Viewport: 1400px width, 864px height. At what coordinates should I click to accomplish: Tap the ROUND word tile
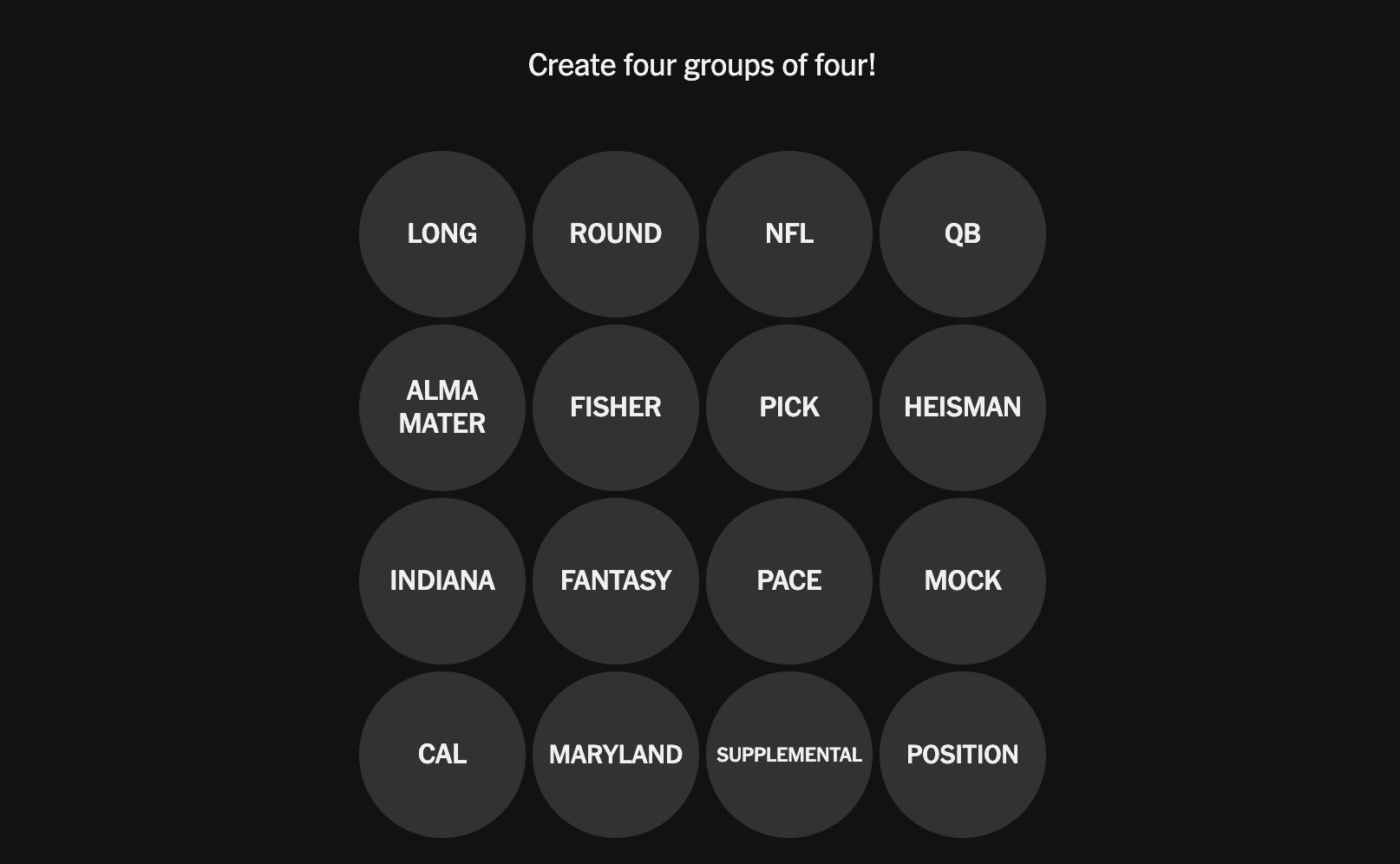coord(616,234)
